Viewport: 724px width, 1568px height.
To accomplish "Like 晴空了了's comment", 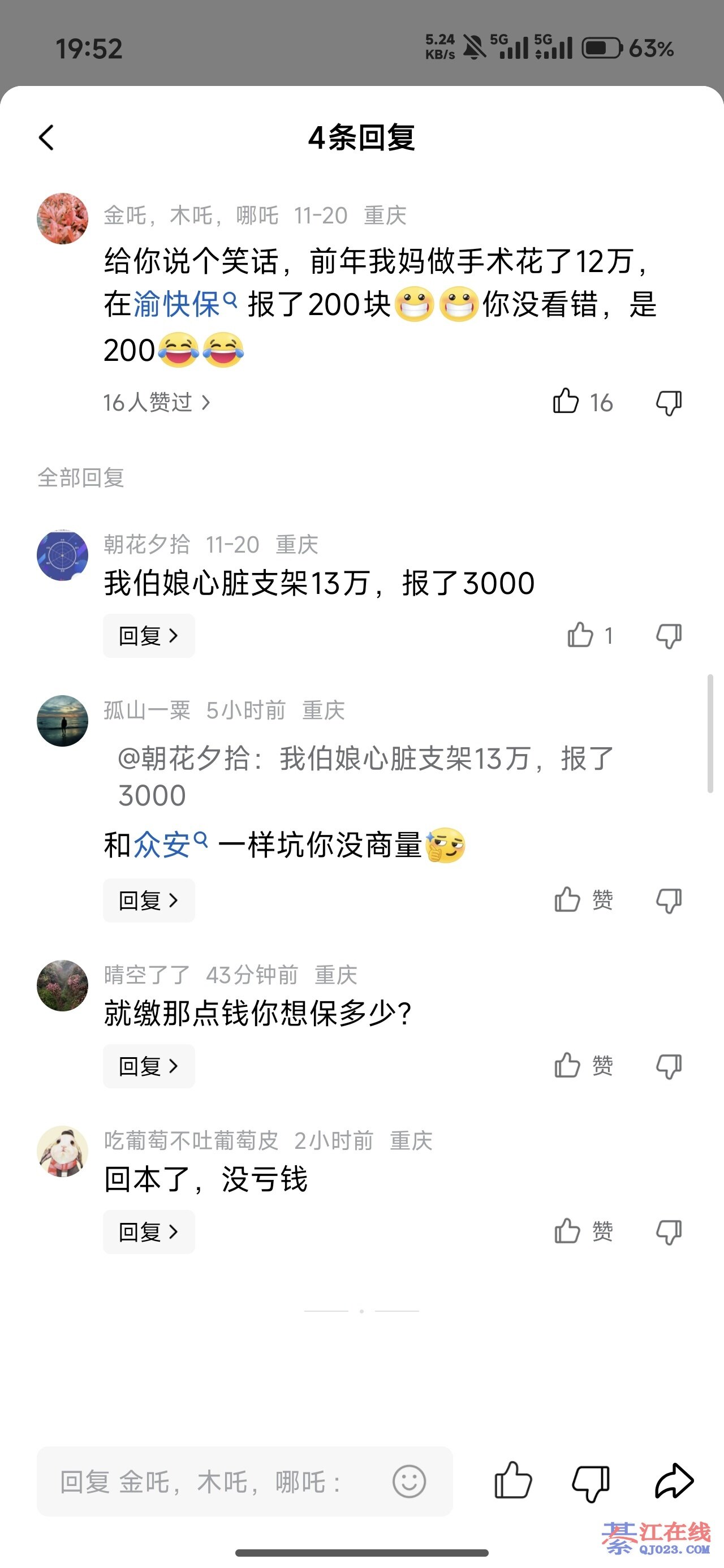I will coord(567,1065).
